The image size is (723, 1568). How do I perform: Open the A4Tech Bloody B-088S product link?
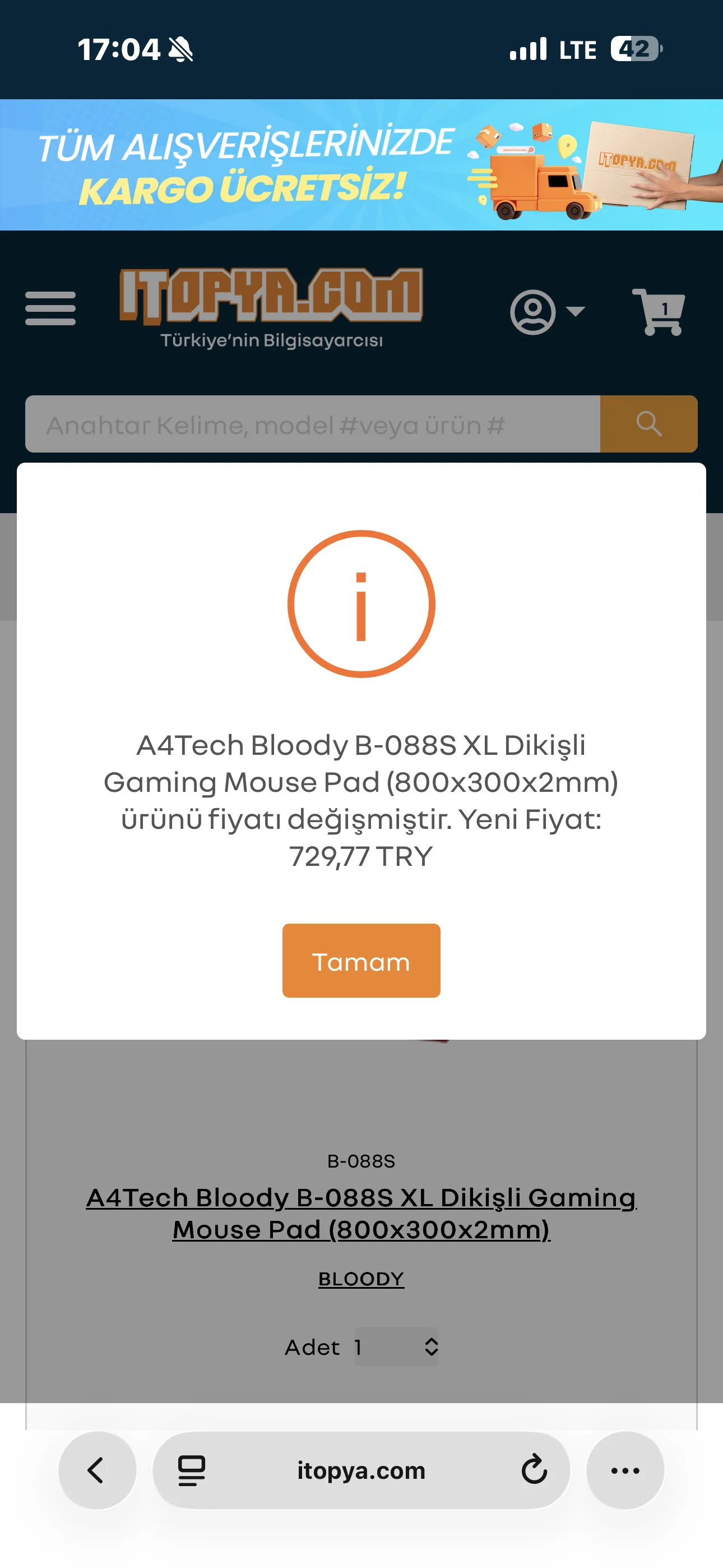pyautogui.click(x=361, y=1212)
